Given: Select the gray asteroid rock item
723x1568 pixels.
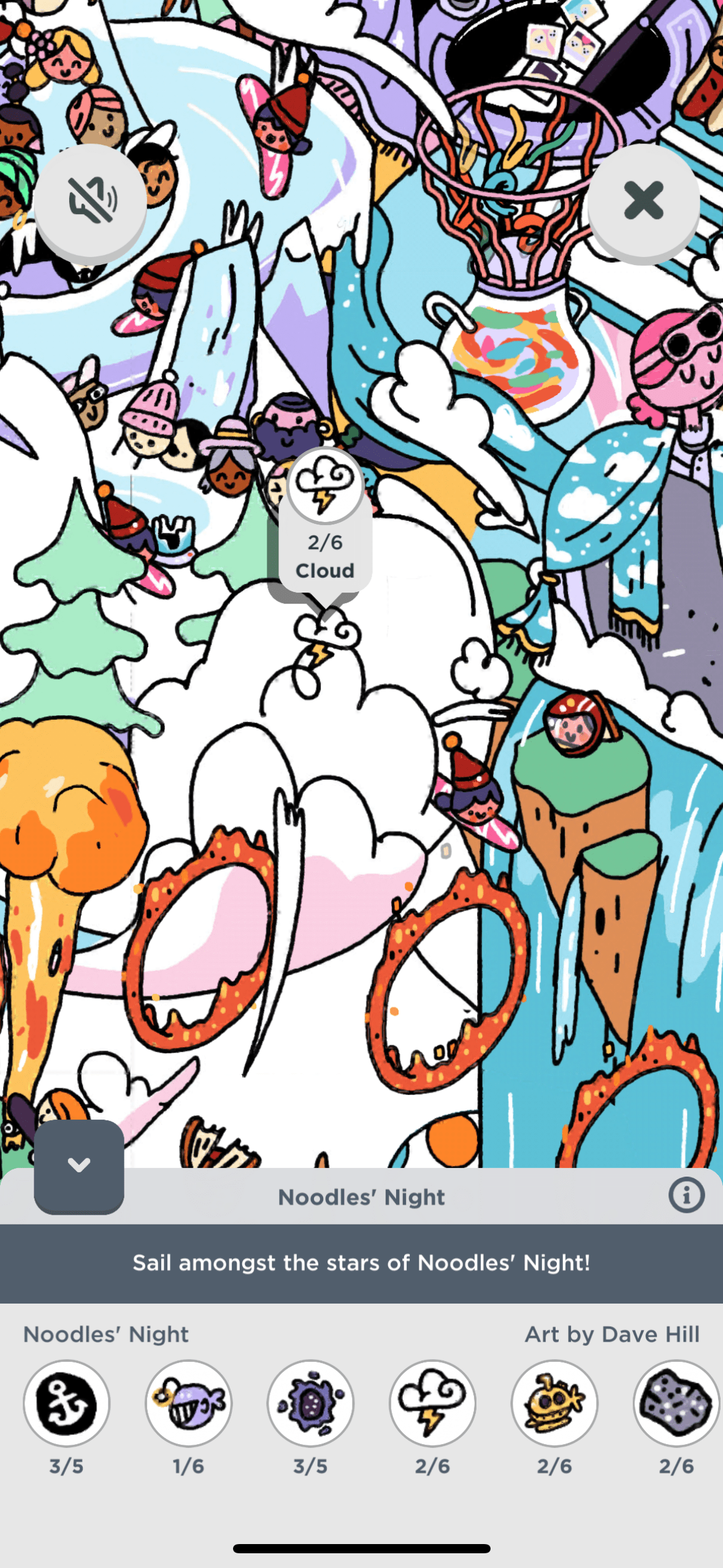Looking at the screenshot, I should [676, 1402].
